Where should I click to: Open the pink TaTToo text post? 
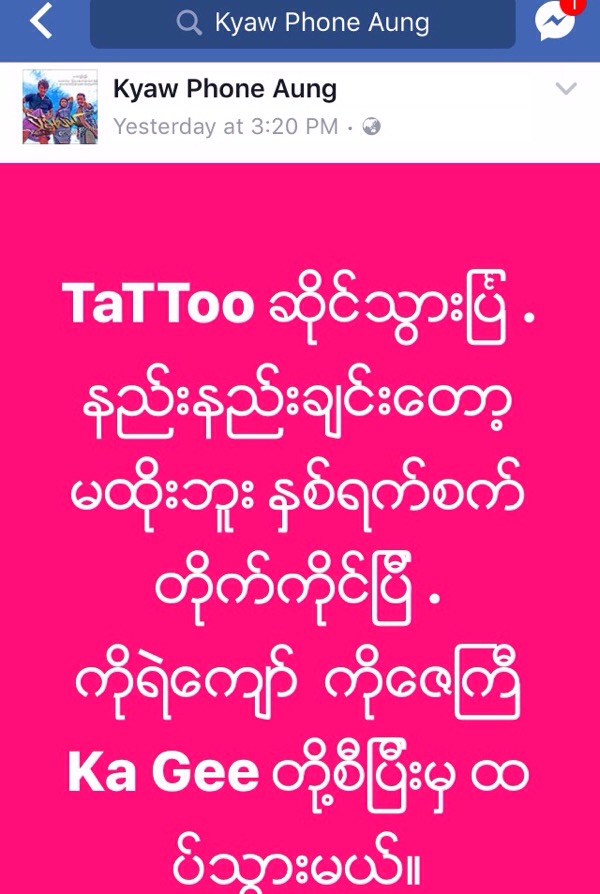300,530
